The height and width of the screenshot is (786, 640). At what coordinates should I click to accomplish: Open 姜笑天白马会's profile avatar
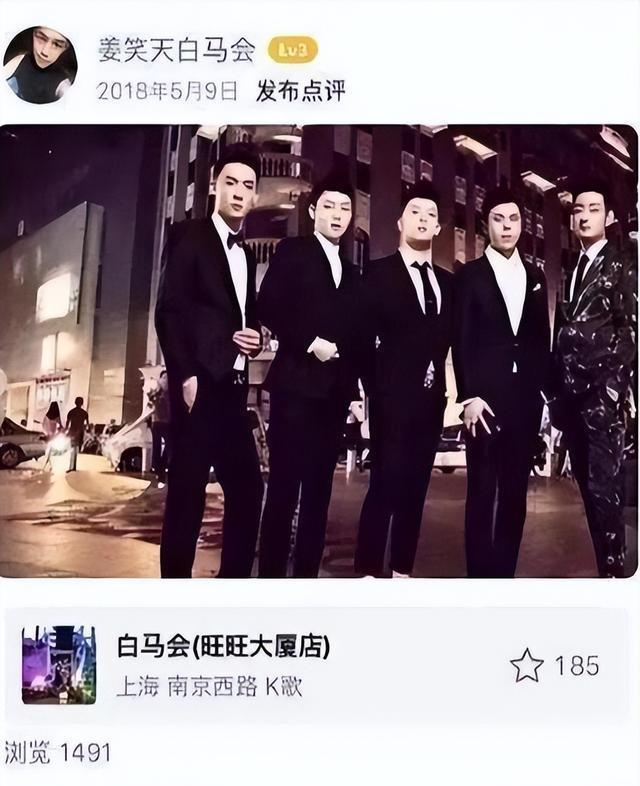pyautogui.click(x=40, y=65)
